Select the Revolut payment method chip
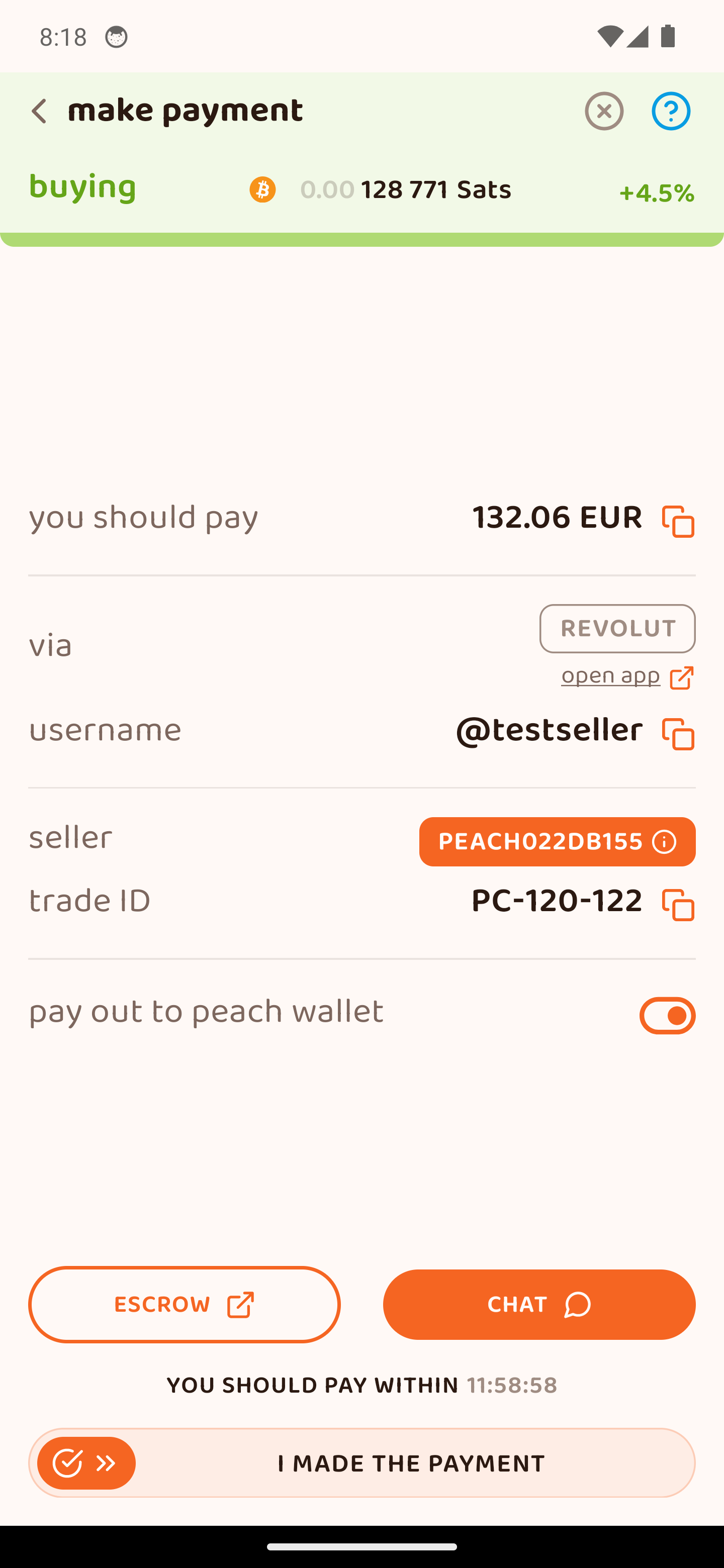The image size is (724, 1568). (617, 629)
